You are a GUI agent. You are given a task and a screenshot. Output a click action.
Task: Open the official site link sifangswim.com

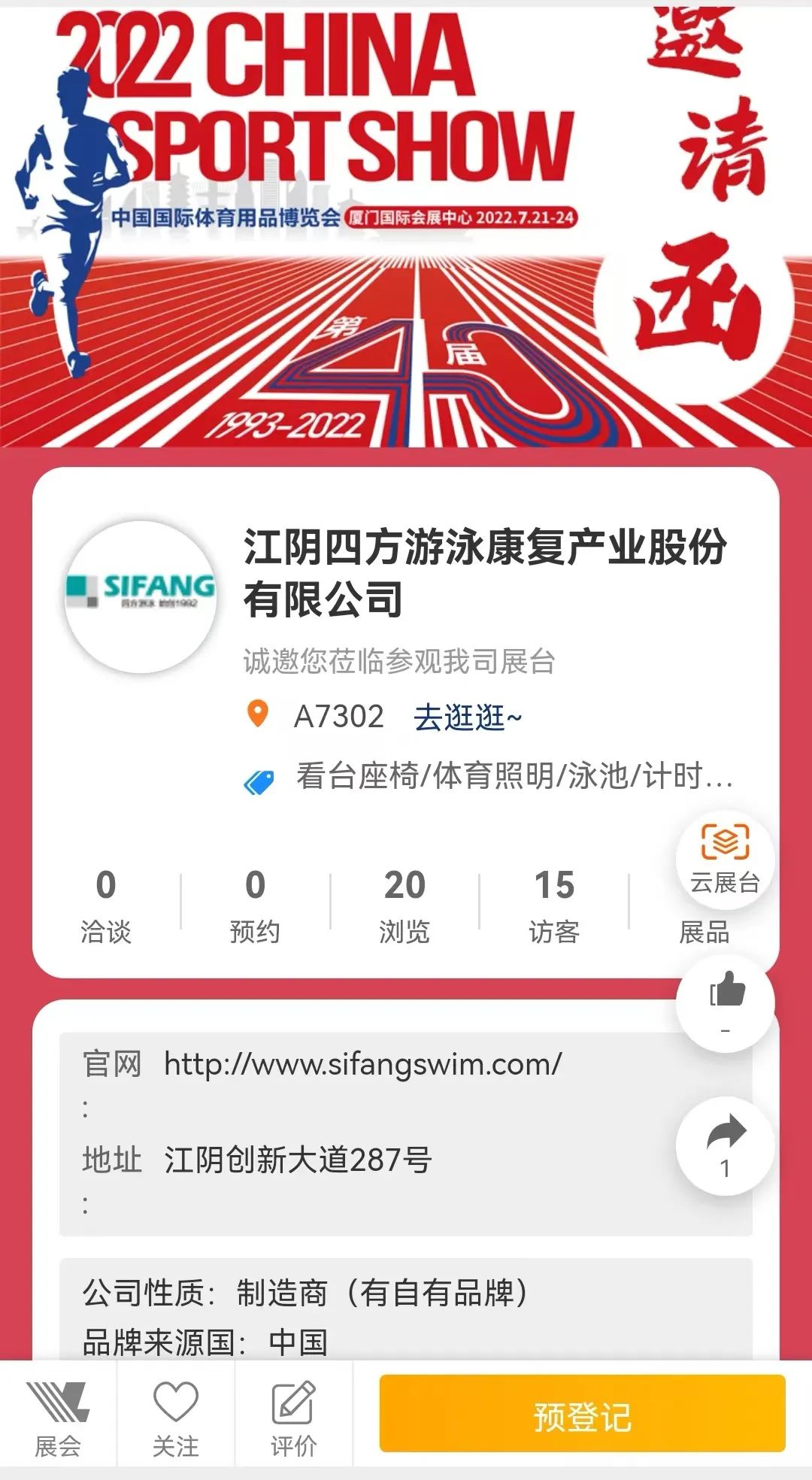pyautogui.click(x=363, y=1064)
